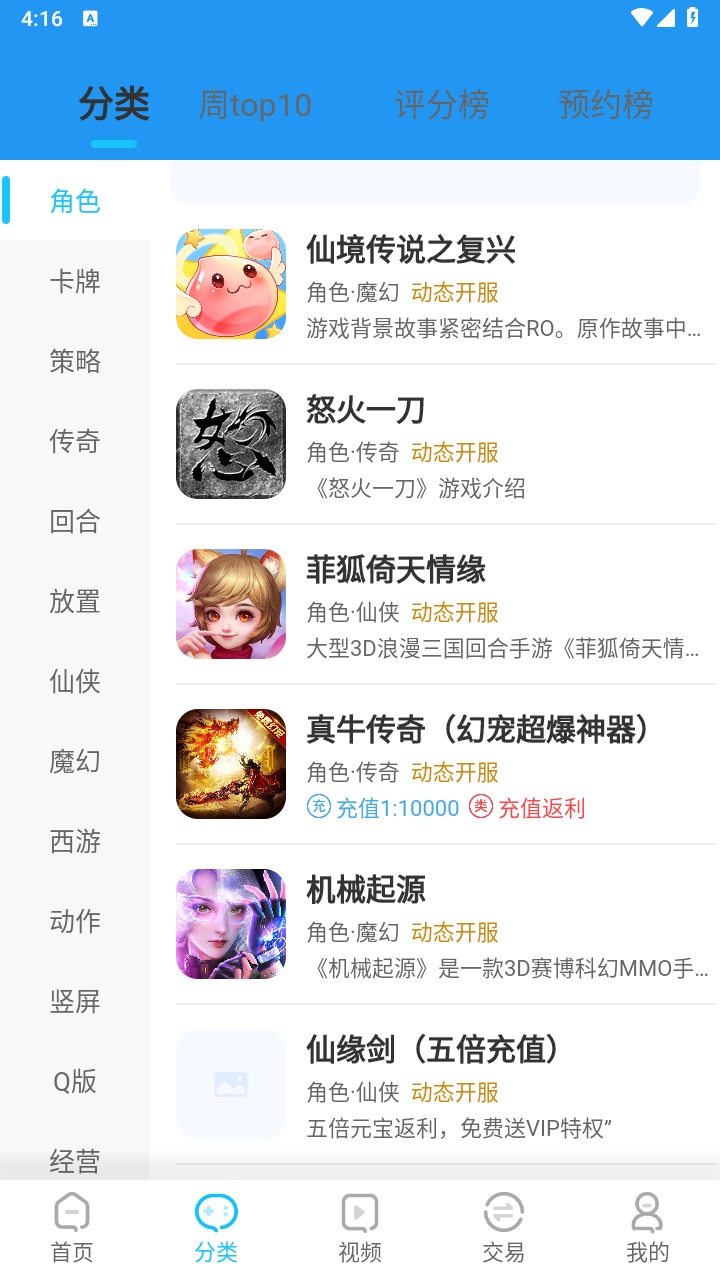Switch to the 周top10 tab
Image resolution: width=720 pixels, height=1280 pixels.
256,105
